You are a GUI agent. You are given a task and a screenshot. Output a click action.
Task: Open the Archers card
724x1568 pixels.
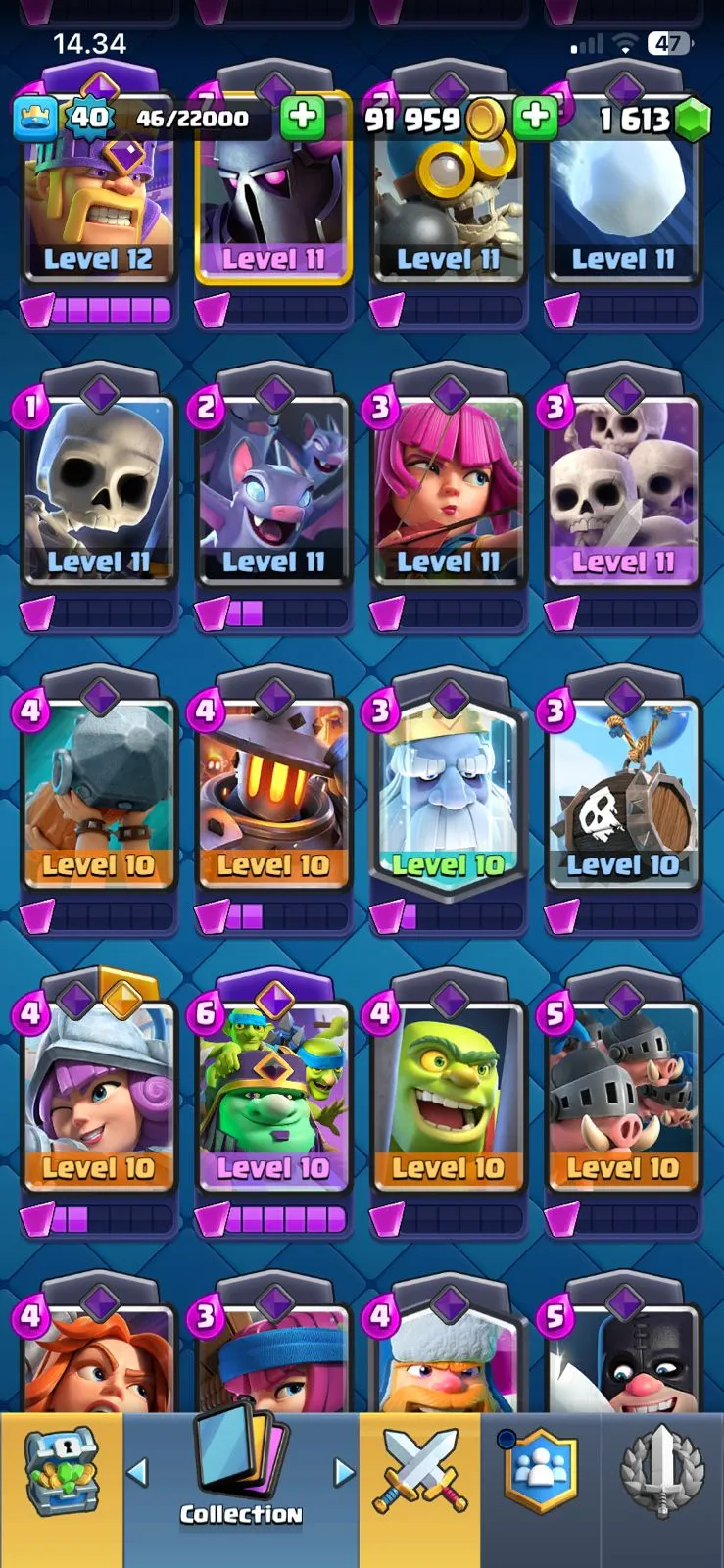(x=448, y=490)
